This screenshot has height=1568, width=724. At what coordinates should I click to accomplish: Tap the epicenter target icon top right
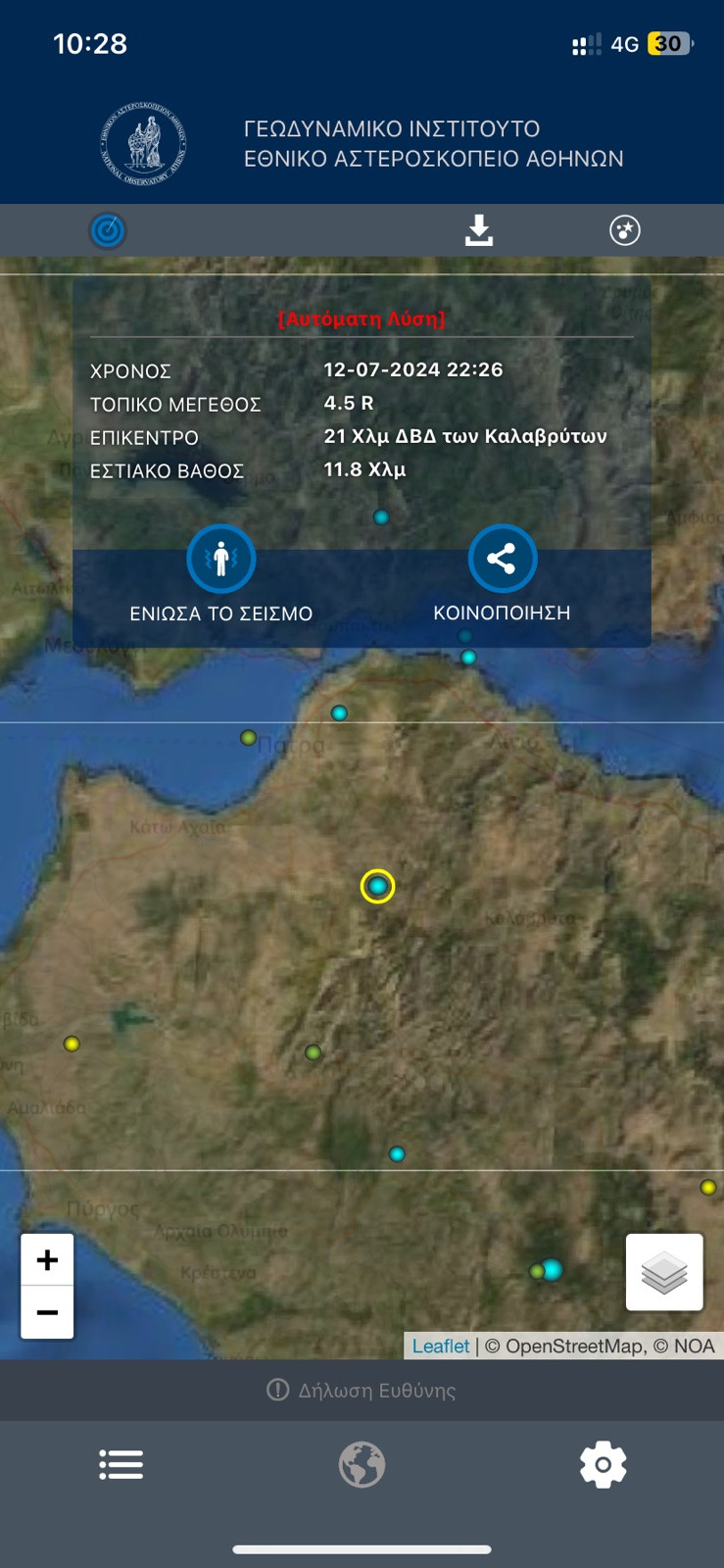coord(624,231)
